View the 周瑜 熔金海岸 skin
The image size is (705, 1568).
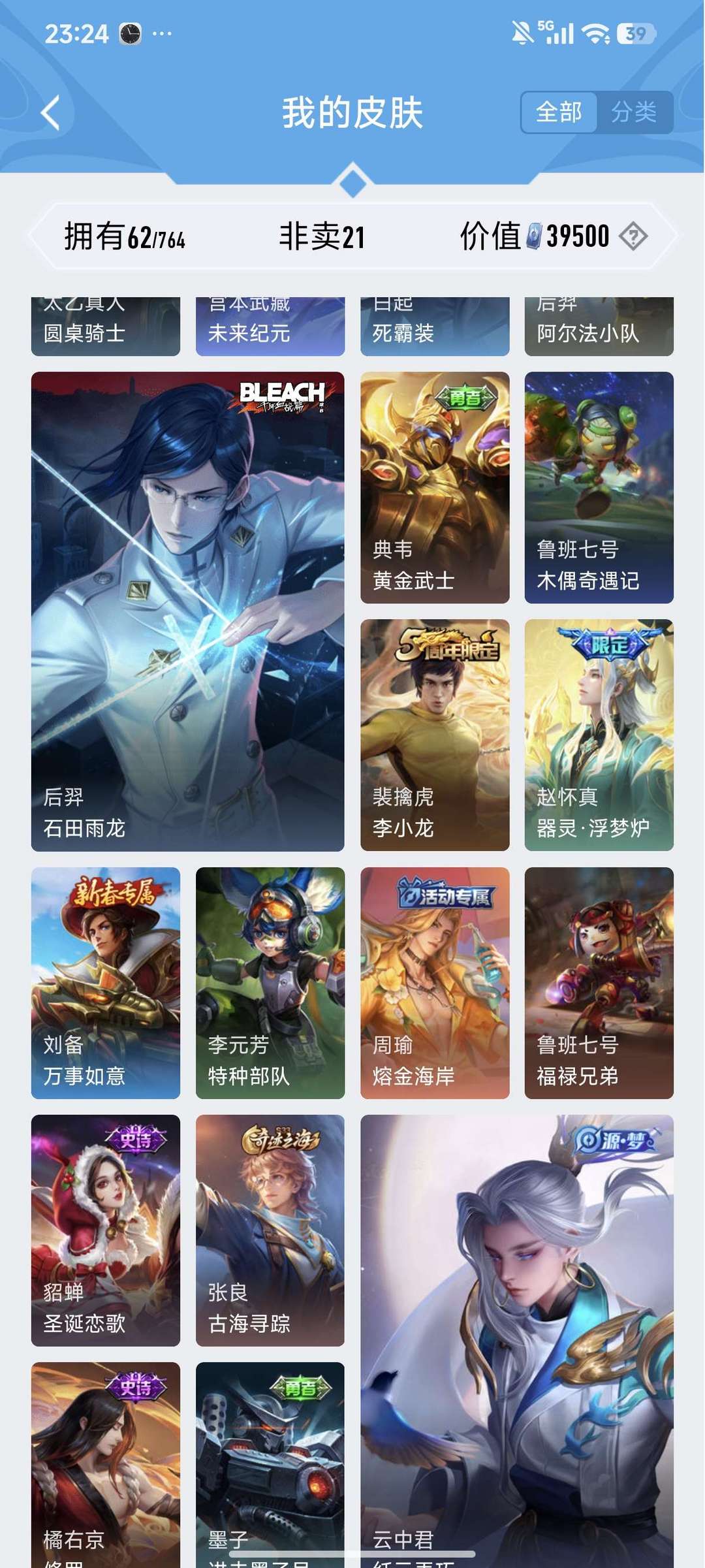coord(435,983)
